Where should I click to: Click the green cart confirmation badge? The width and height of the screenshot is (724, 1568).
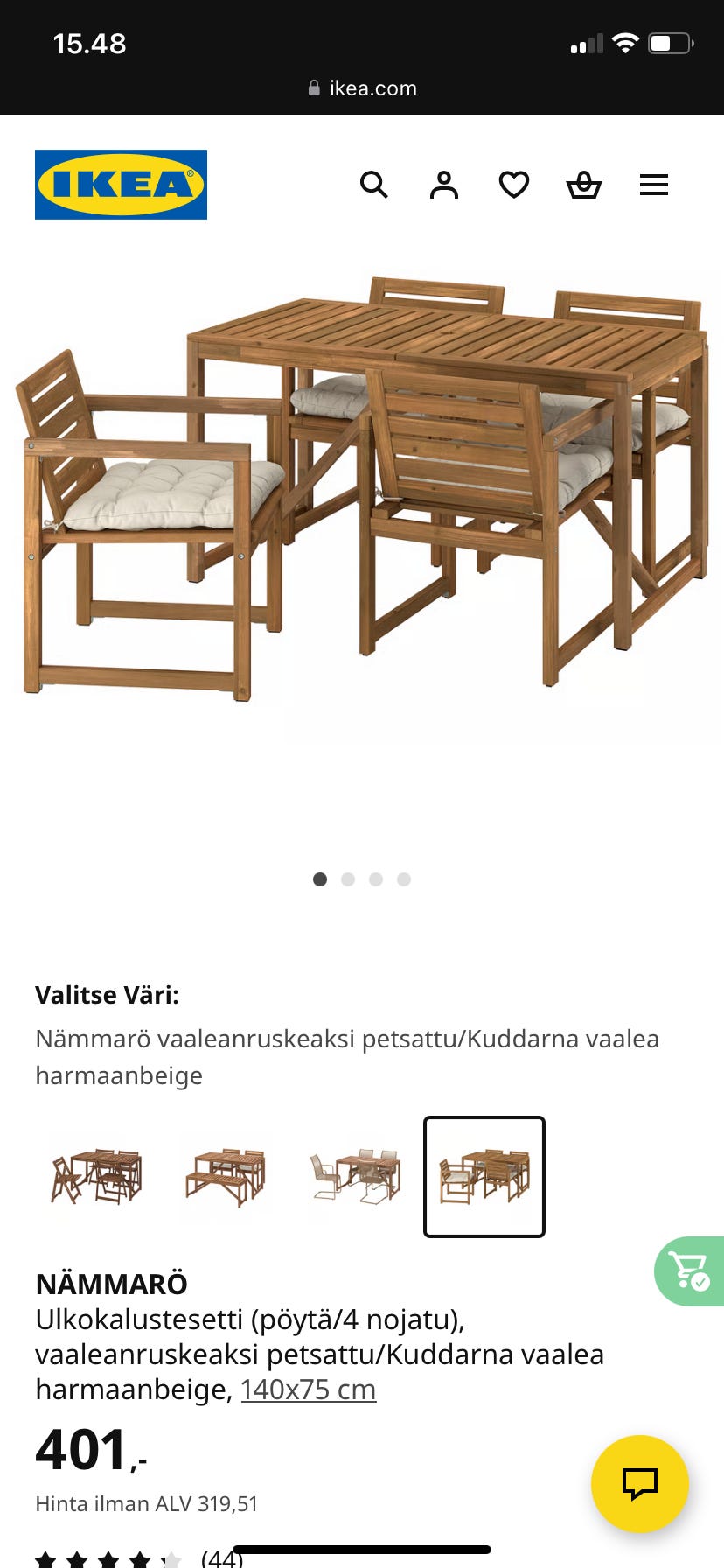690,1271
